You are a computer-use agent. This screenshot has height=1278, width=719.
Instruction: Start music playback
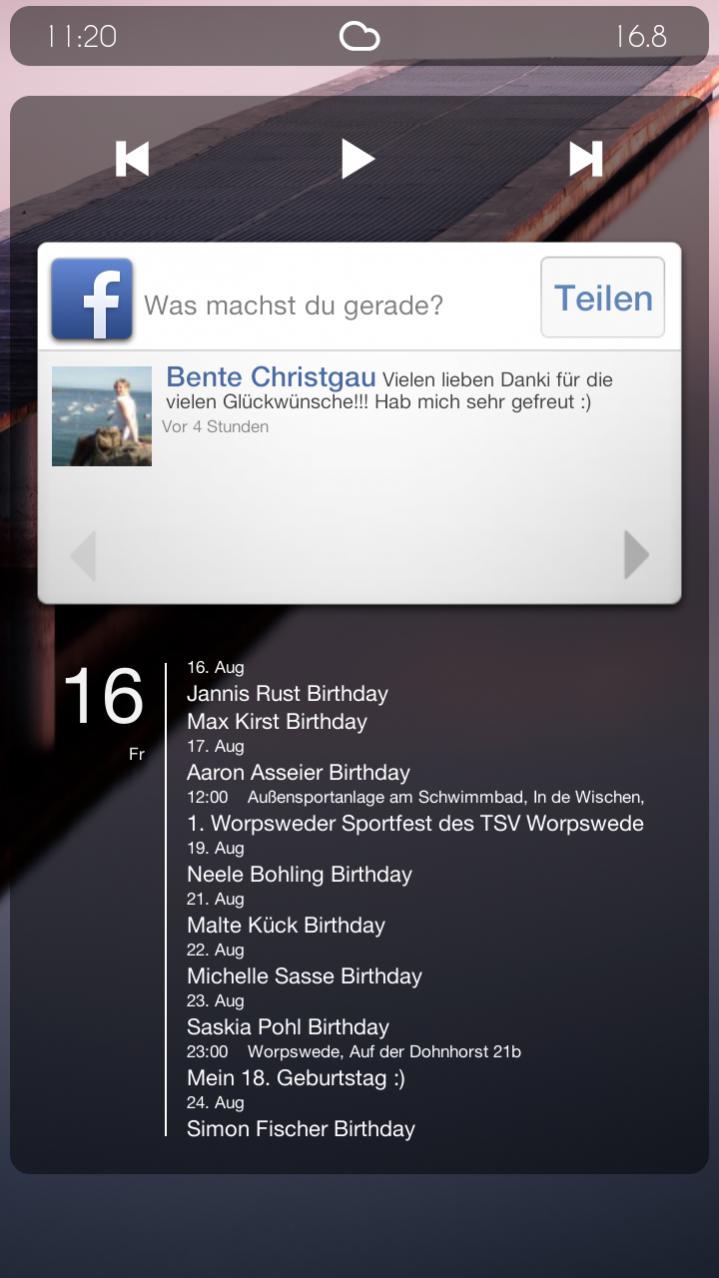[357, 159]
